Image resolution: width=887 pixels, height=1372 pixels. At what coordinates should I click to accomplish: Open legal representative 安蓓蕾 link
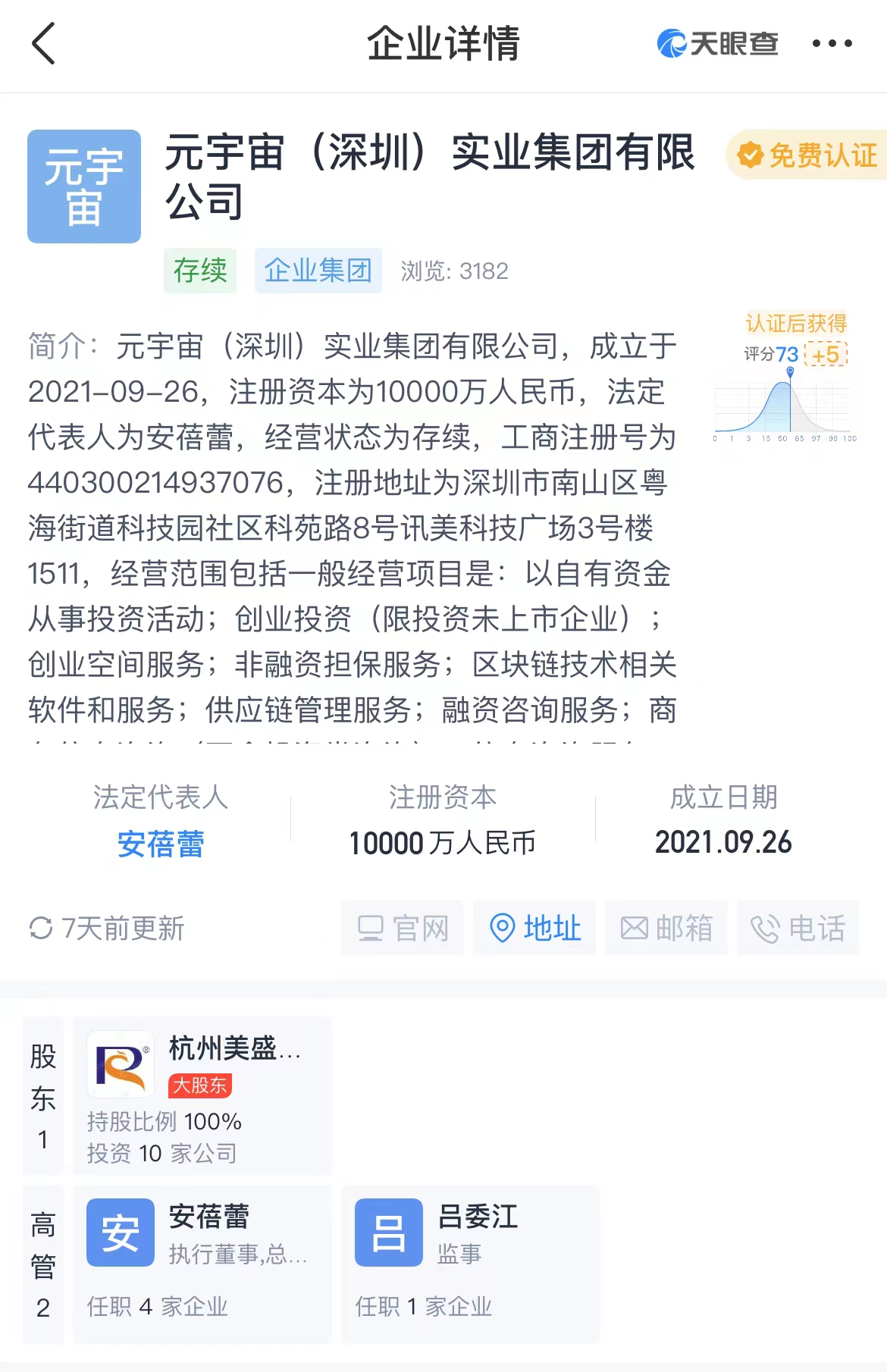point(161,844)
